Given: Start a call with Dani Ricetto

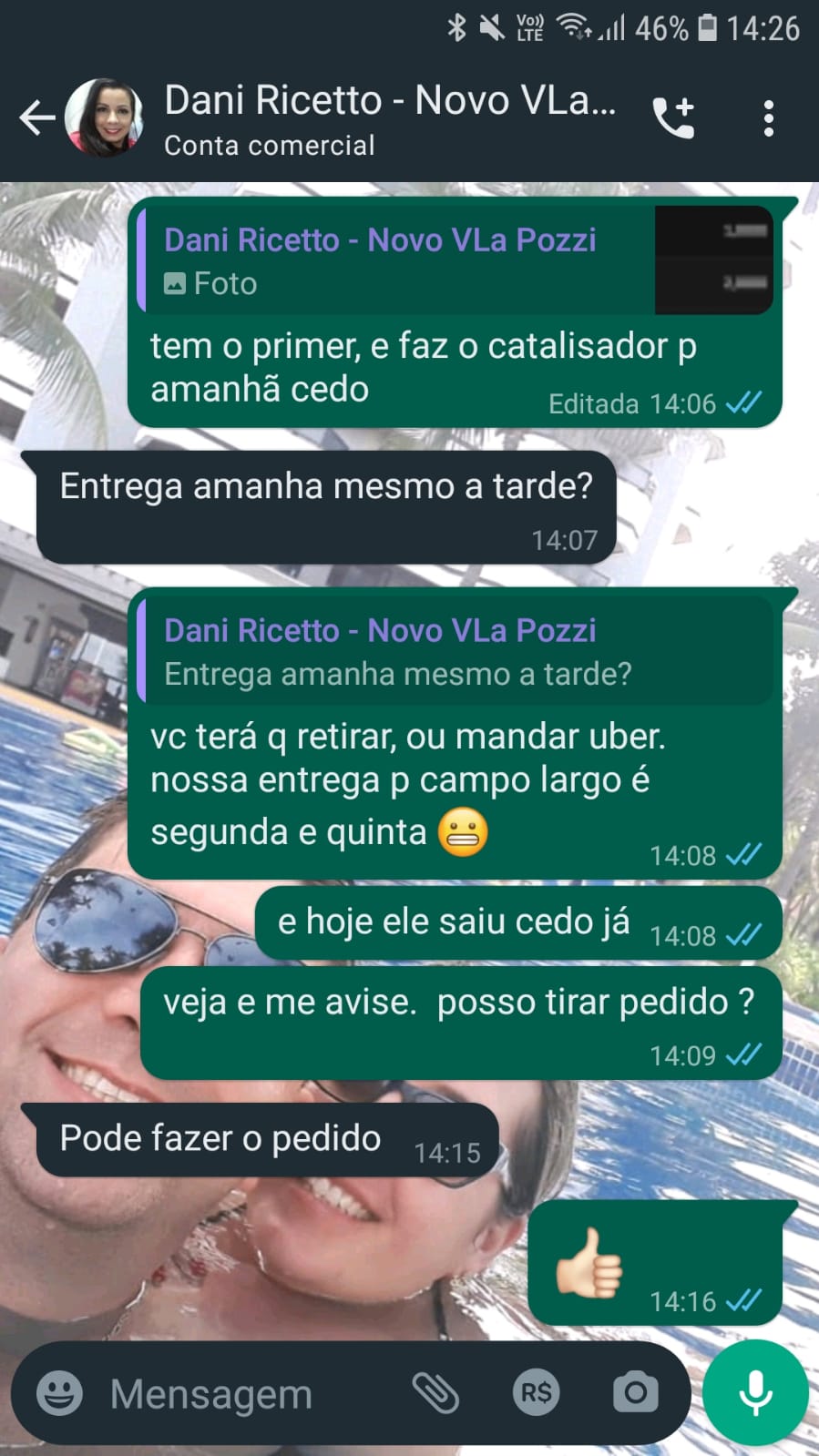Looking at the screenshot, I should click(x=674, y=118).
